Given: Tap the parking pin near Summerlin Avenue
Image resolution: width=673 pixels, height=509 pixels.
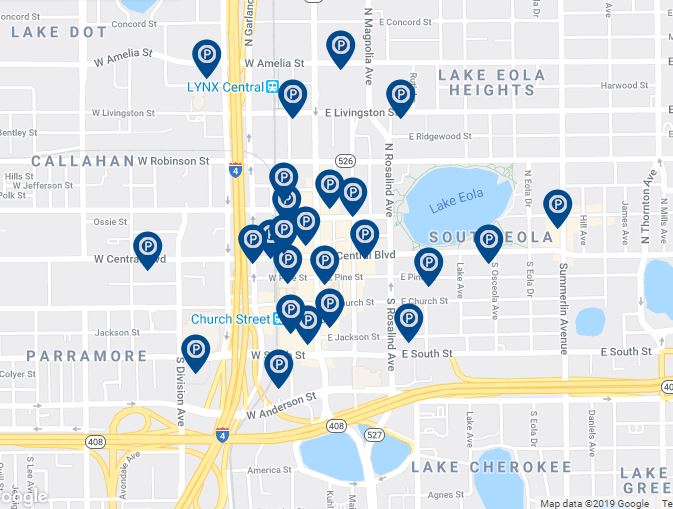Looking at the screenshot, I should pyautogui.click(x=557, y=205).
